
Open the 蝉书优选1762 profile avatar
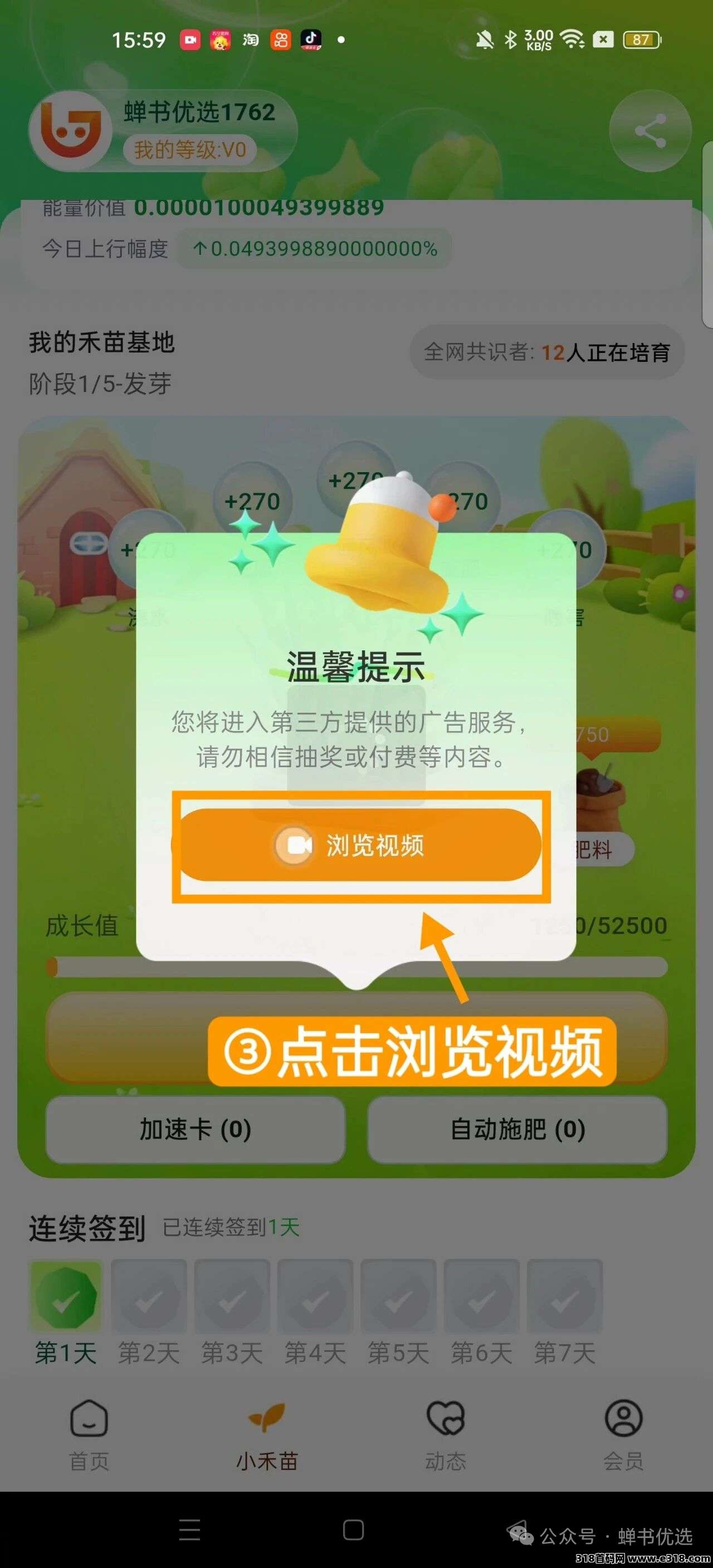point(71,130)
